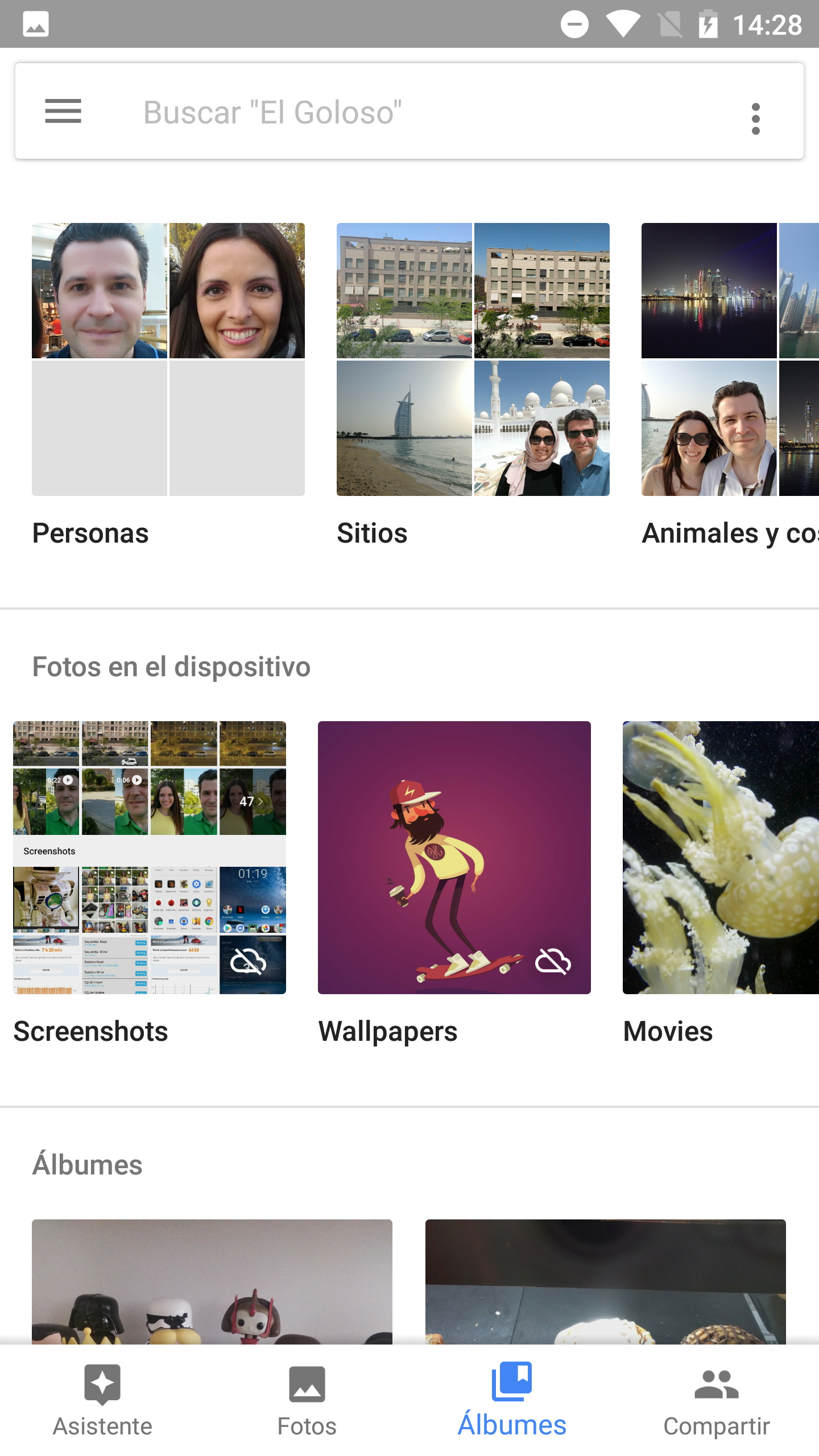This screenshot has width=819, height=1456.
Task: Go to the Compartir tab
Action: (717, 1400)
